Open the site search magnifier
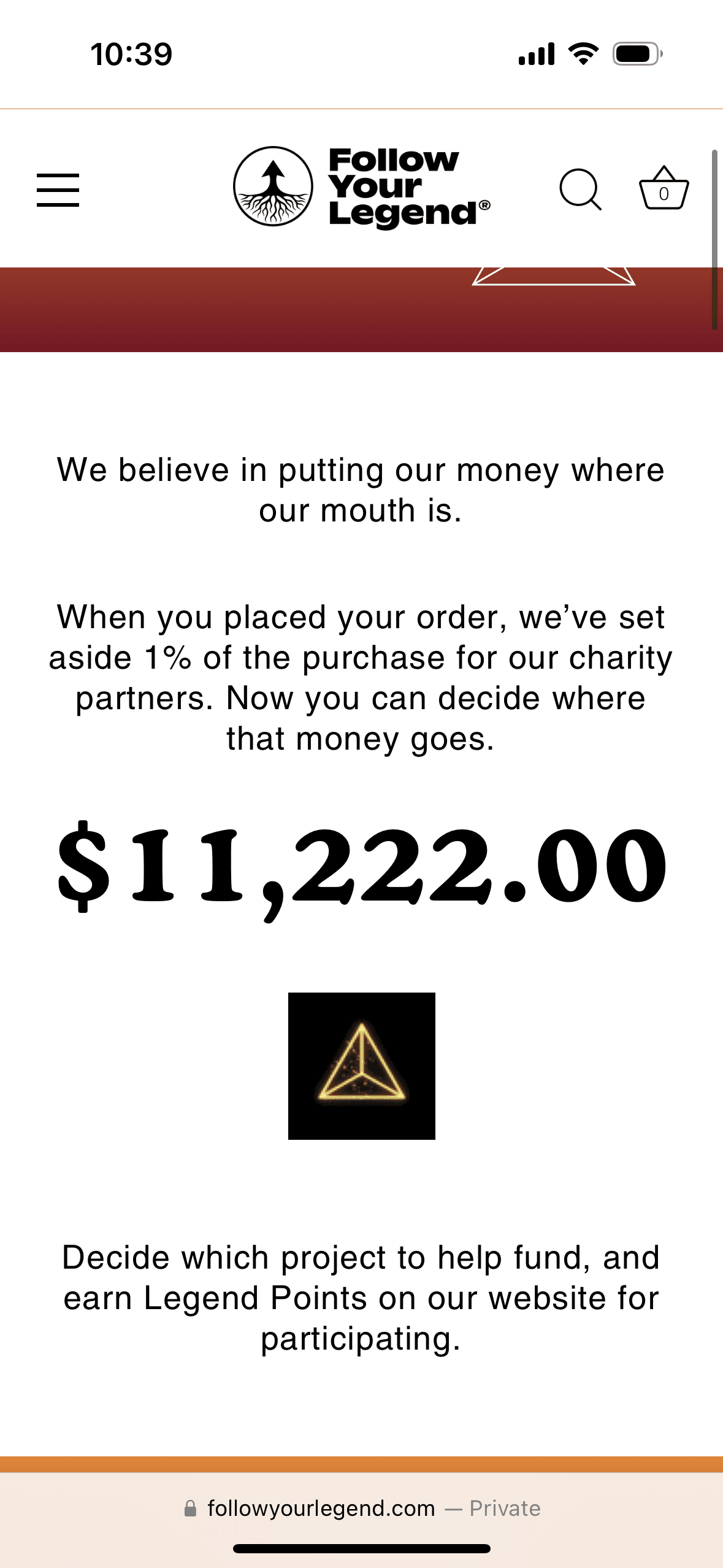The width and height of the screenshot is (723, 1568). tap(580, 190)
